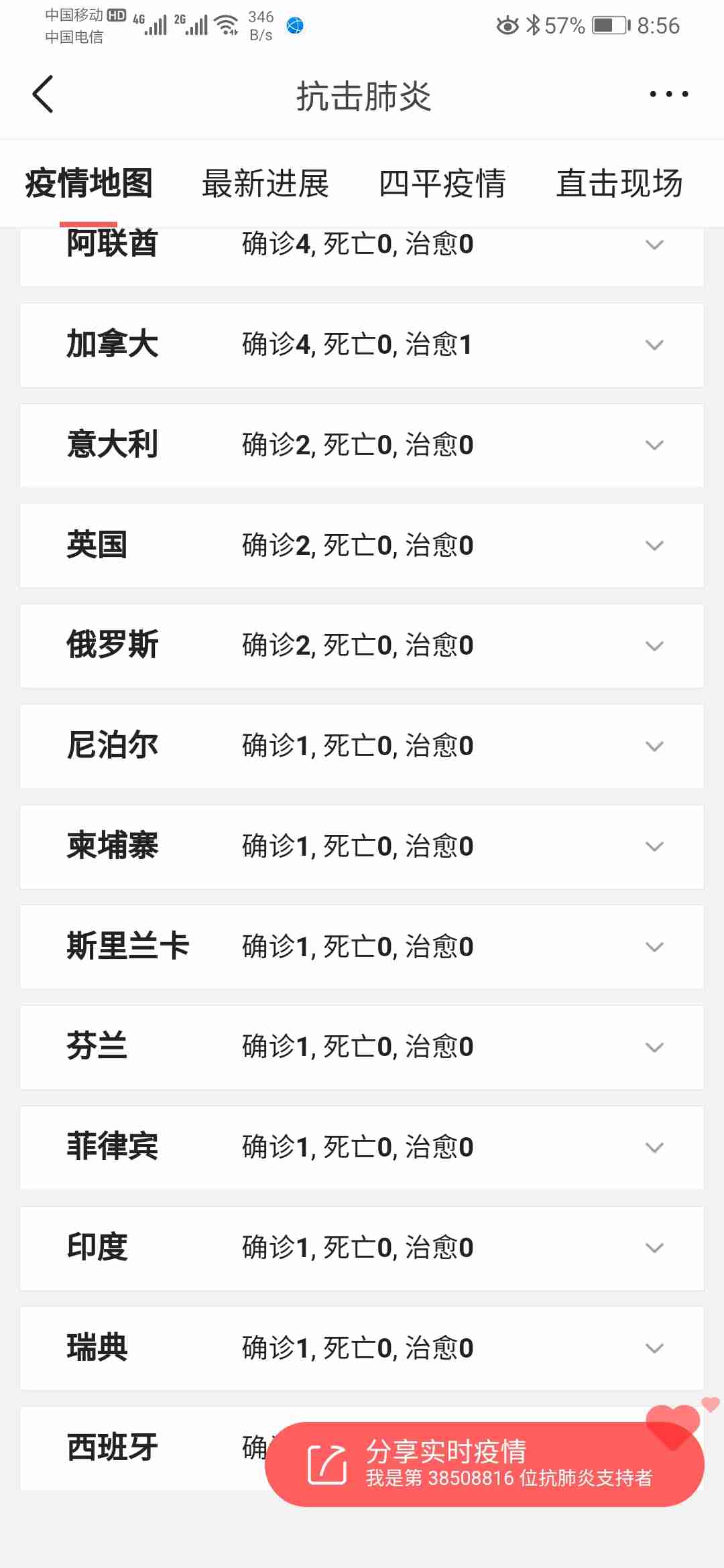724x1568 pixels.
Task: Expand details for 英国
Action: (654, 545)
